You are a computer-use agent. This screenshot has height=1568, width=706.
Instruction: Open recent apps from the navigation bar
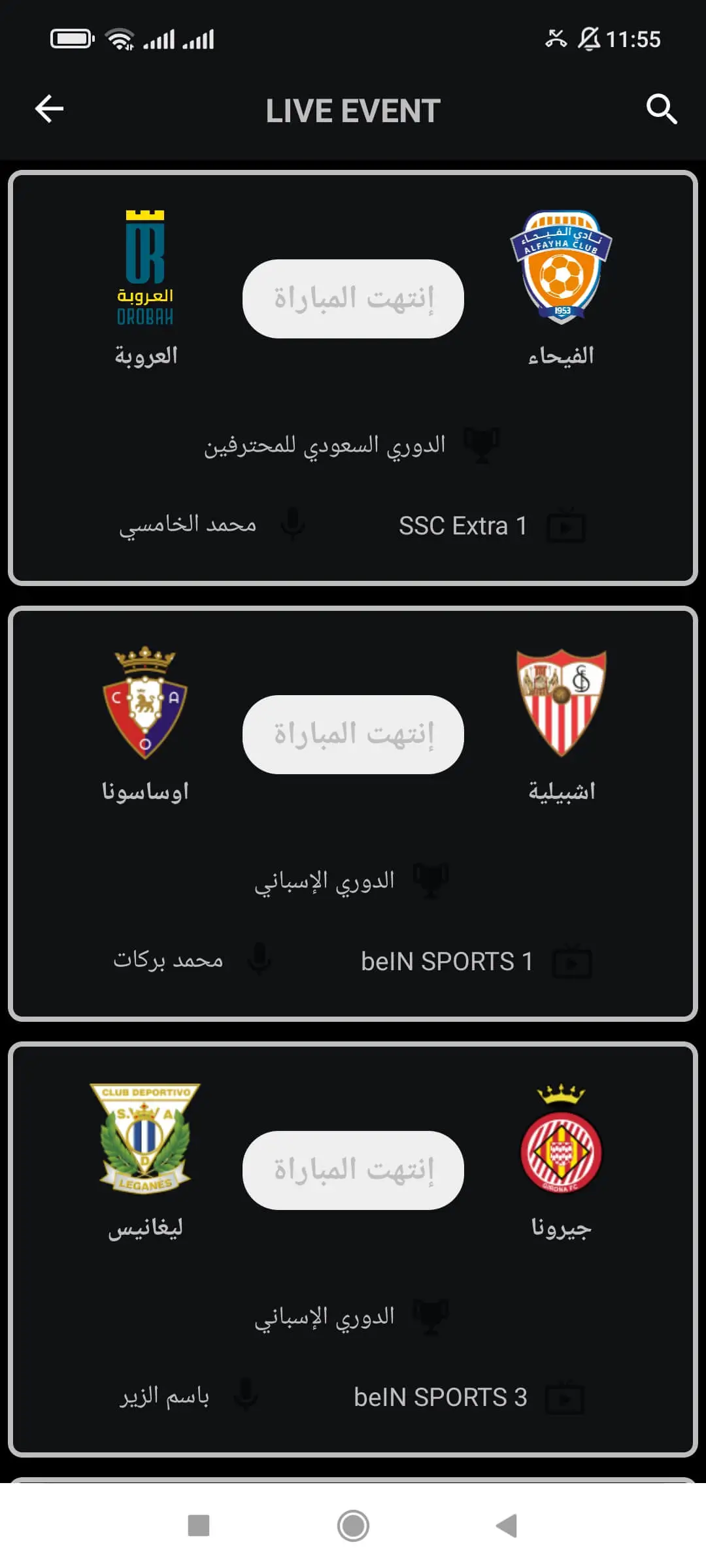click(199, 1526)
